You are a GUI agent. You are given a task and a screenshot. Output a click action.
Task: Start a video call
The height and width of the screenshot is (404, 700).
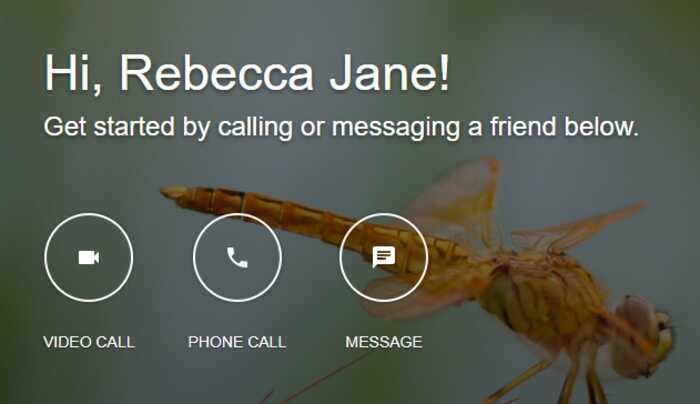(x=88, y=258)
